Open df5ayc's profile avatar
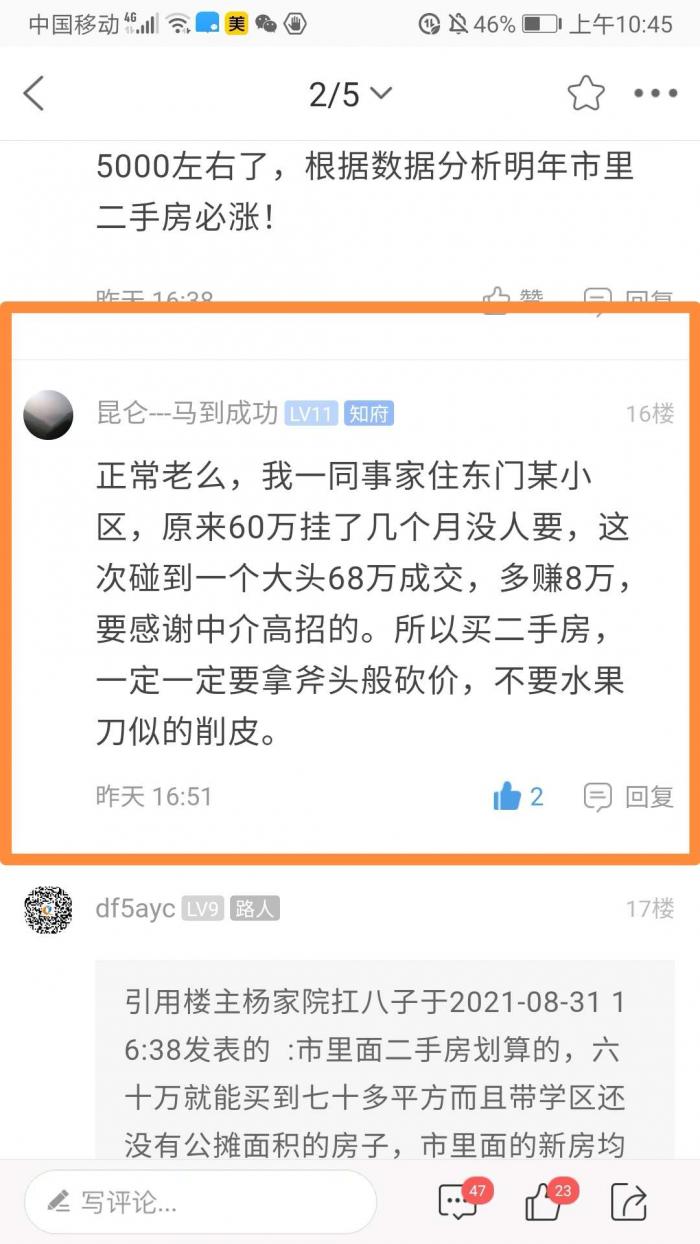The width and height of the screenshot is (700, 1244). coord(48,910)
